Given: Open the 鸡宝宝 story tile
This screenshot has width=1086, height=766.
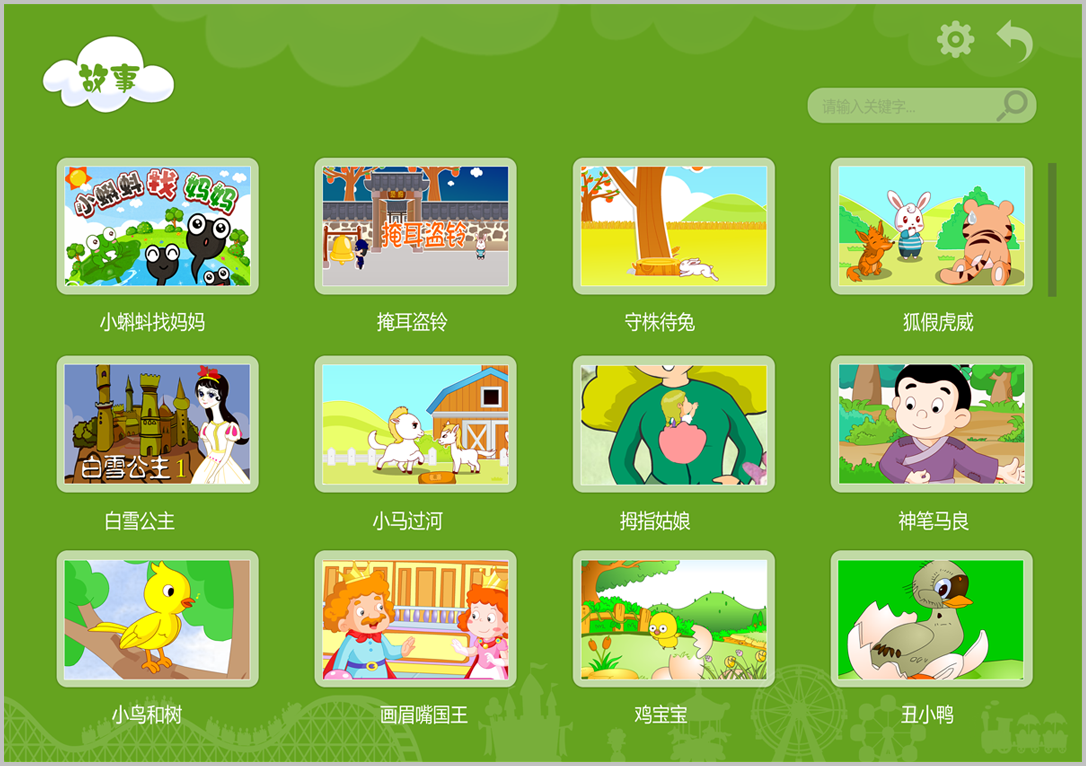Looking at the screenshot, I should [673, 619].
